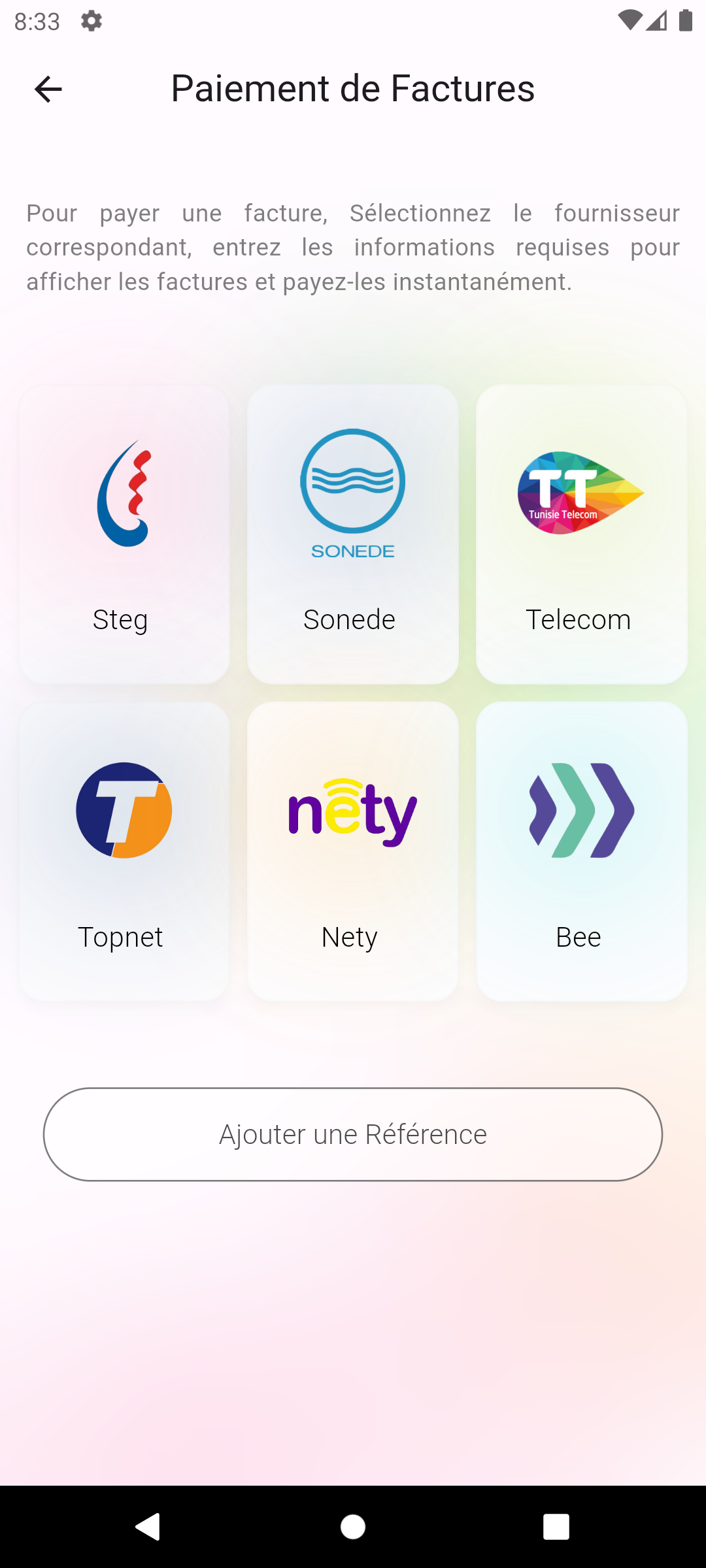Open the system recent apps view
The width and height of the screenshot is (706, 1568).
pos(556,1527)
